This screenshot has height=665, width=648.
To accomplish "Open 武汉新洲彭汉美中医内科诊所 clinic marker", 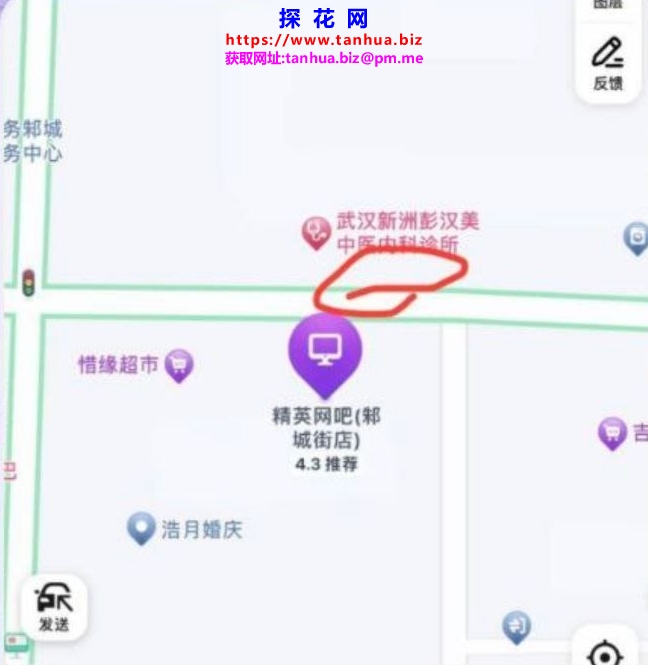I will [317, 233].
